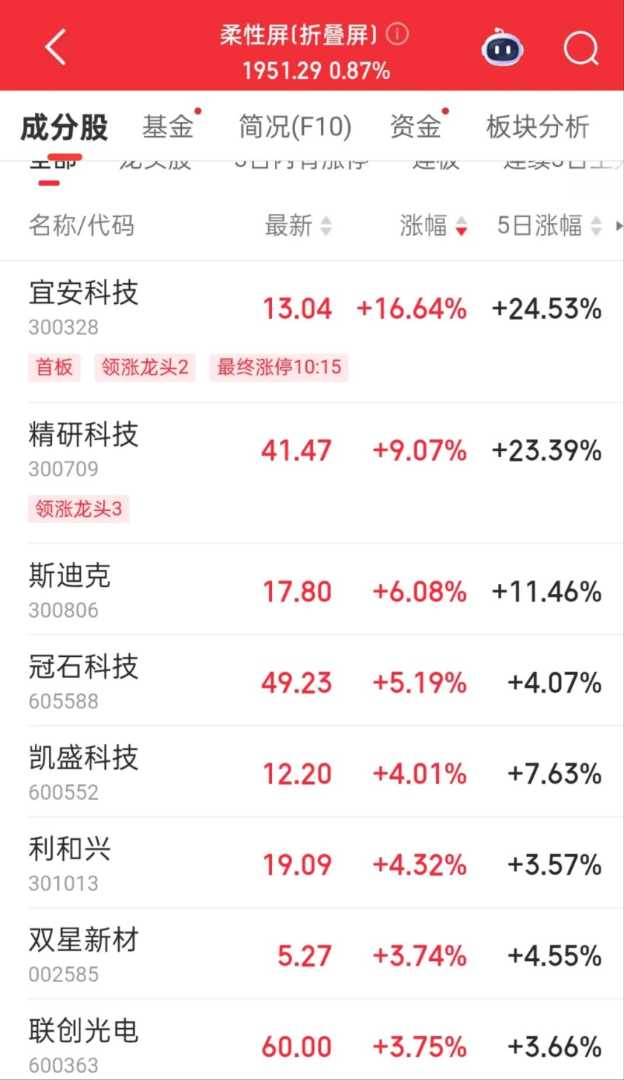Sort the list by 最新 price
The width and height of the screenshot is (624, 1080).
[298, 226]
